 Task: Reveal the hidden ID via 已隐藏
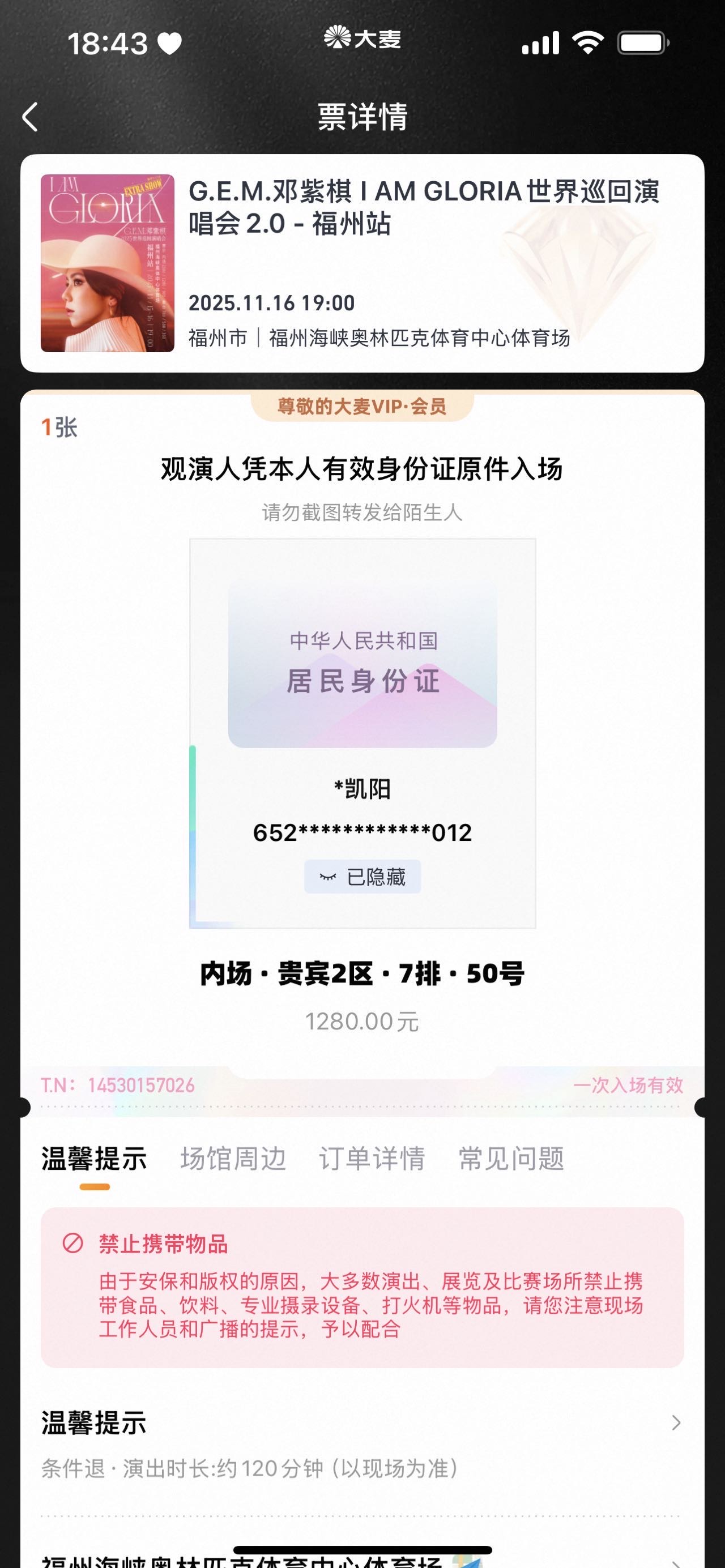363,877
